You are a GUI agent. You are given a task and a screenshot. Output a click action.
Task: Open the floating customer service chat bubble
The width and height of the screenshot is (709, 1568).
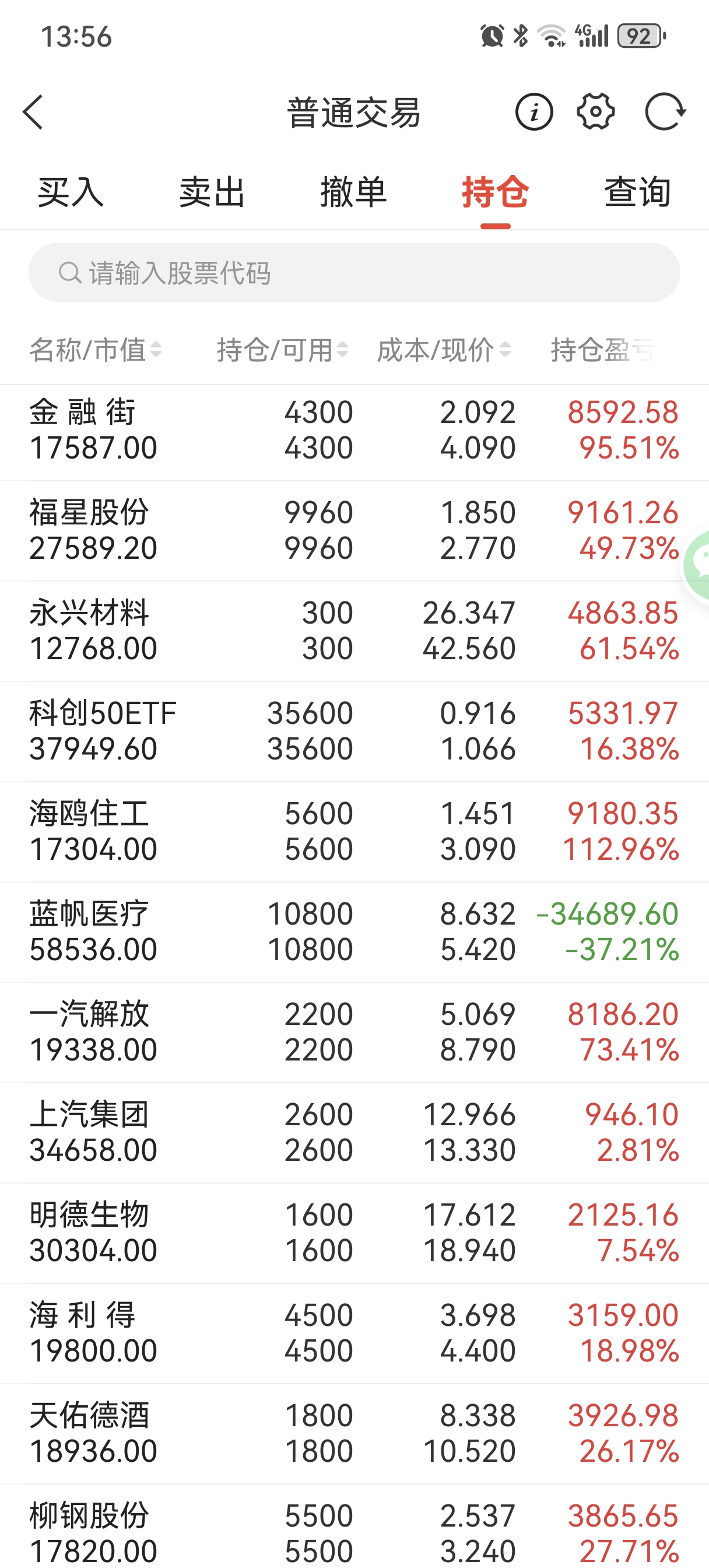point(697,566)
